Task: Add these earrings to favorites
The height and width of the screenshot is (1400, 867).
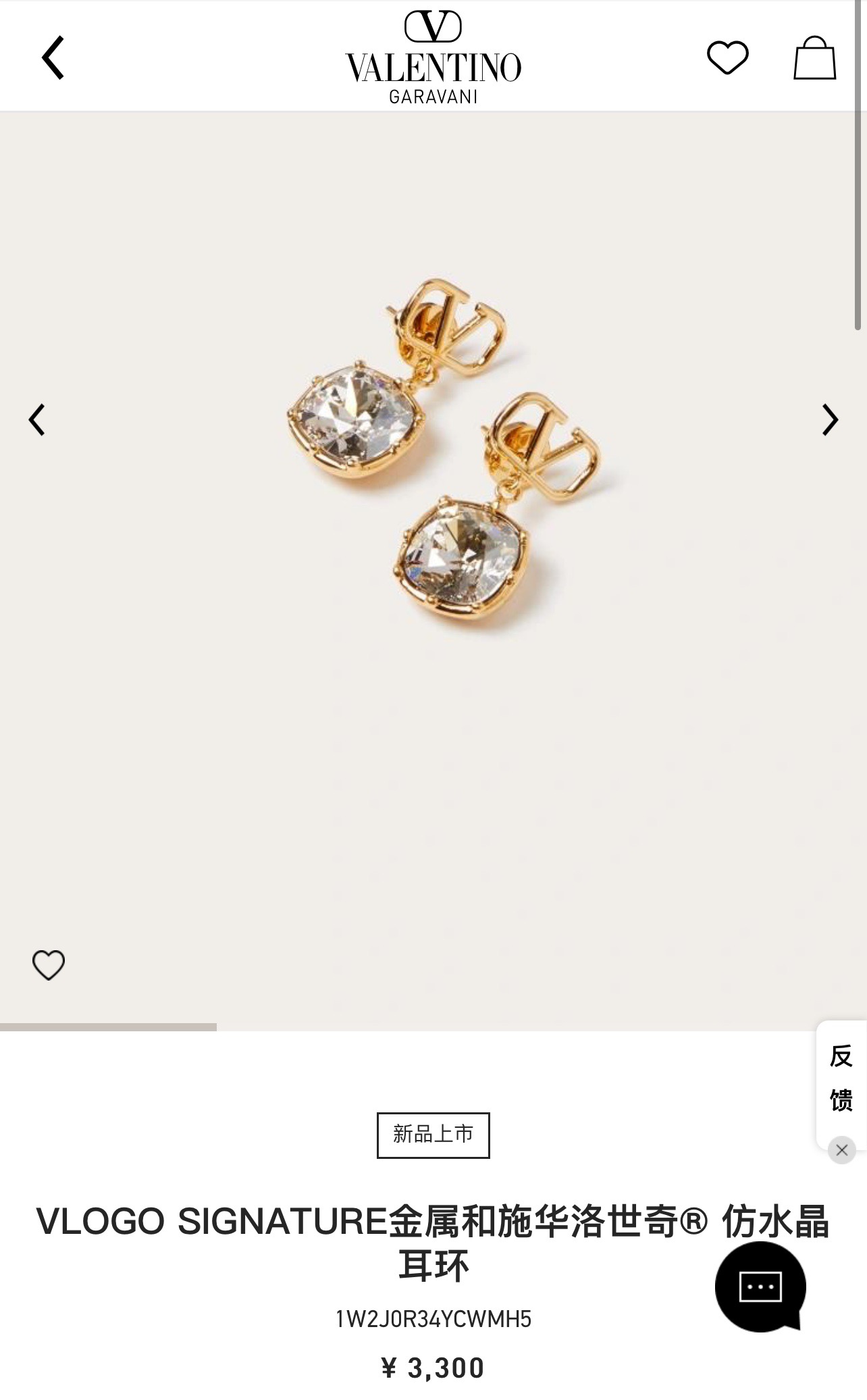Action: click(49, 964)
